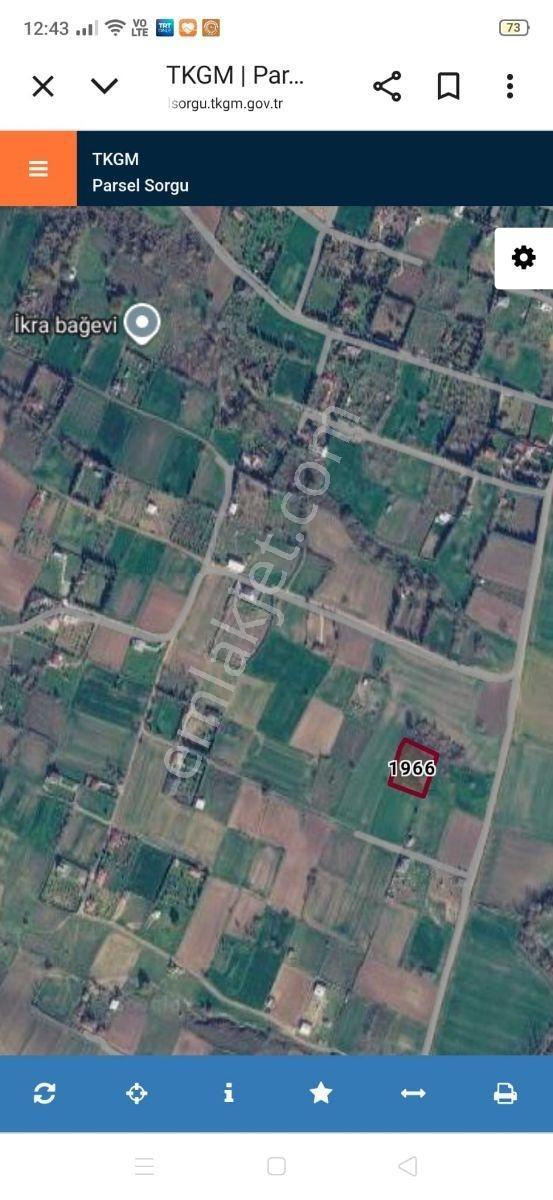Bookmark this TKGM page
553x1200 pixels.
(449, 87)
